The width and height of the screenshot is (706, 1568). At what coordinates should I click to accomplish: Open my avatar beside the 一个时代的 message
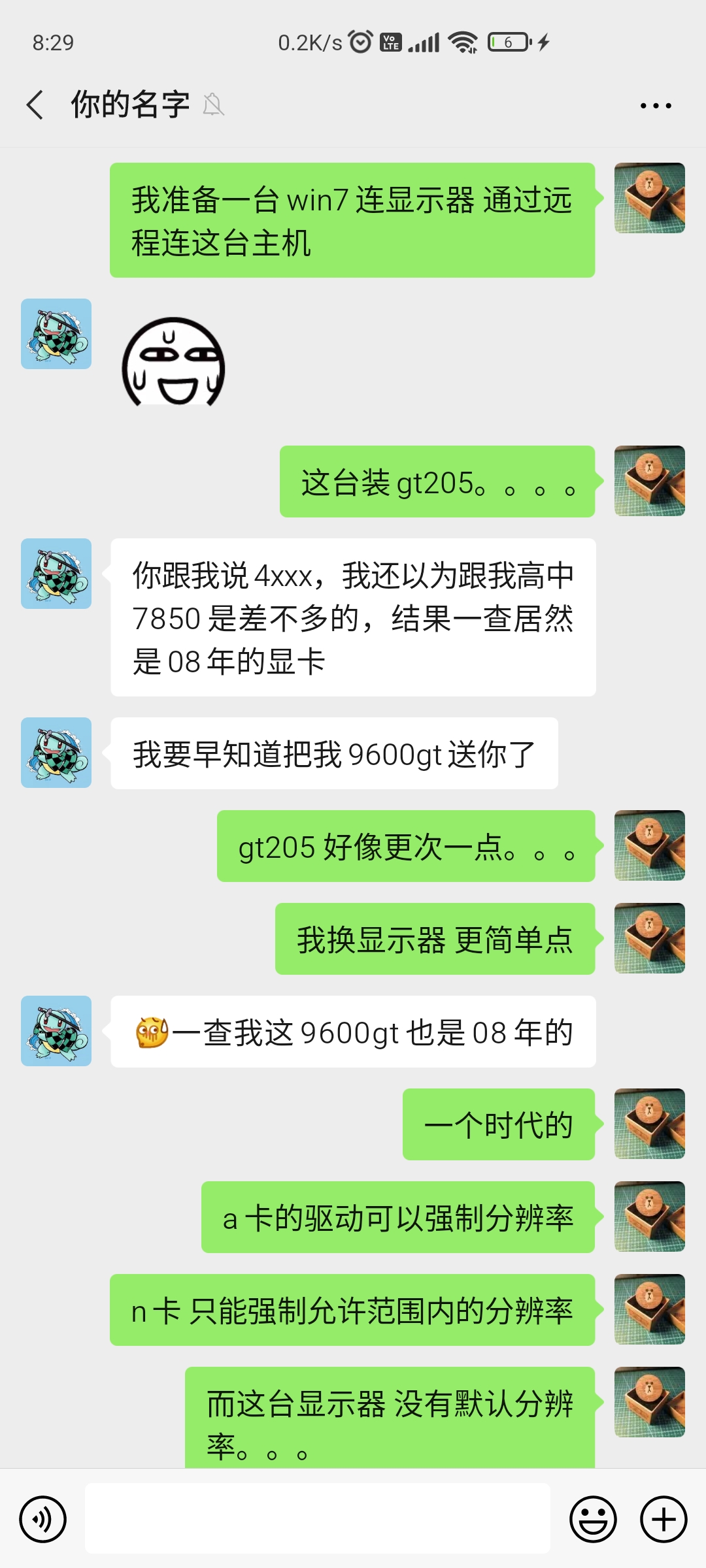(x=649, y=1124)
